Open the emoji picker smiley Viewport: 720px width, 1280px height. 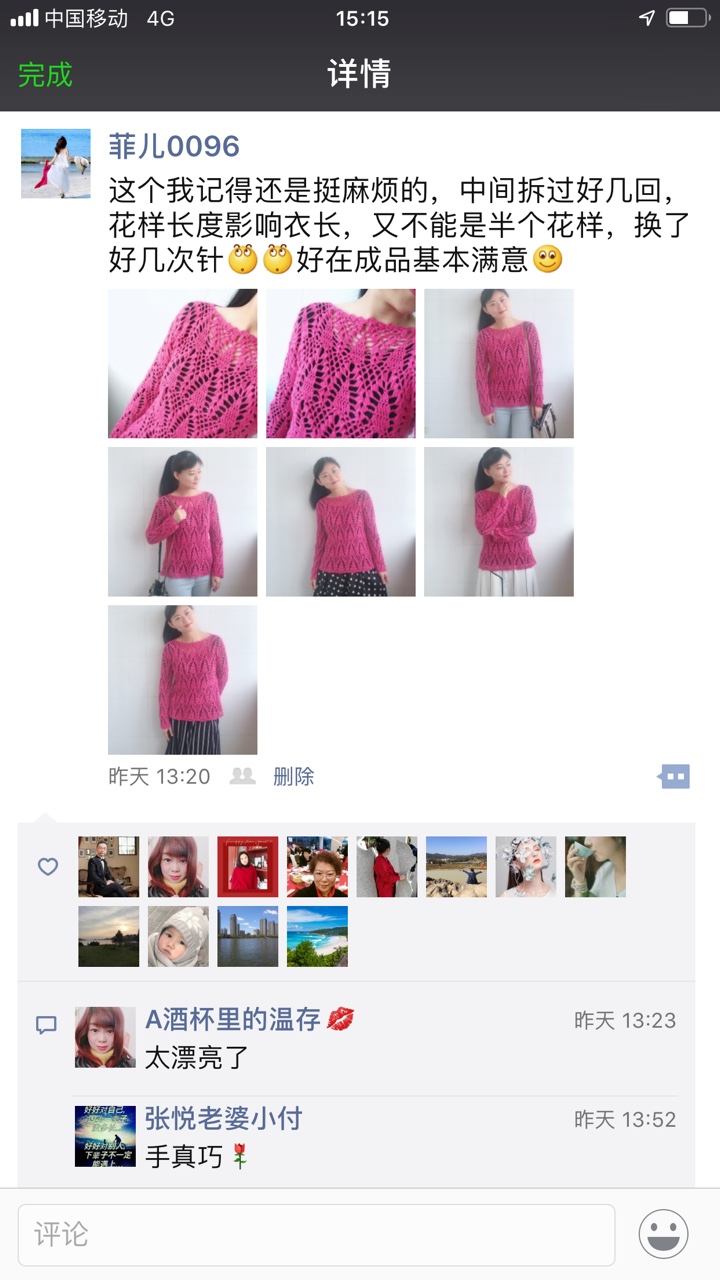(663, 1234)
